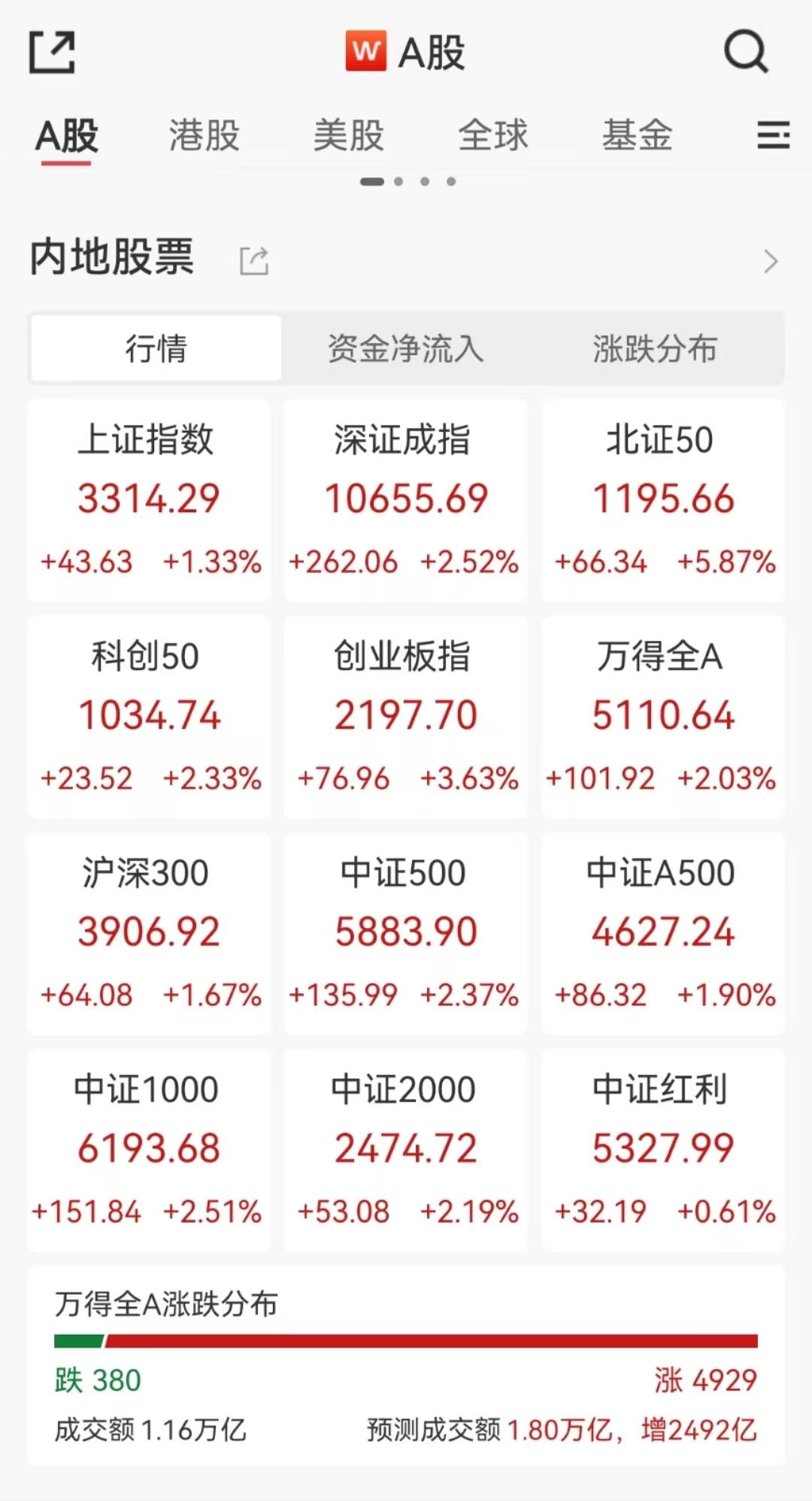View the 创业板指 index card
This screenshot has width=812, height=1501.
406,717
